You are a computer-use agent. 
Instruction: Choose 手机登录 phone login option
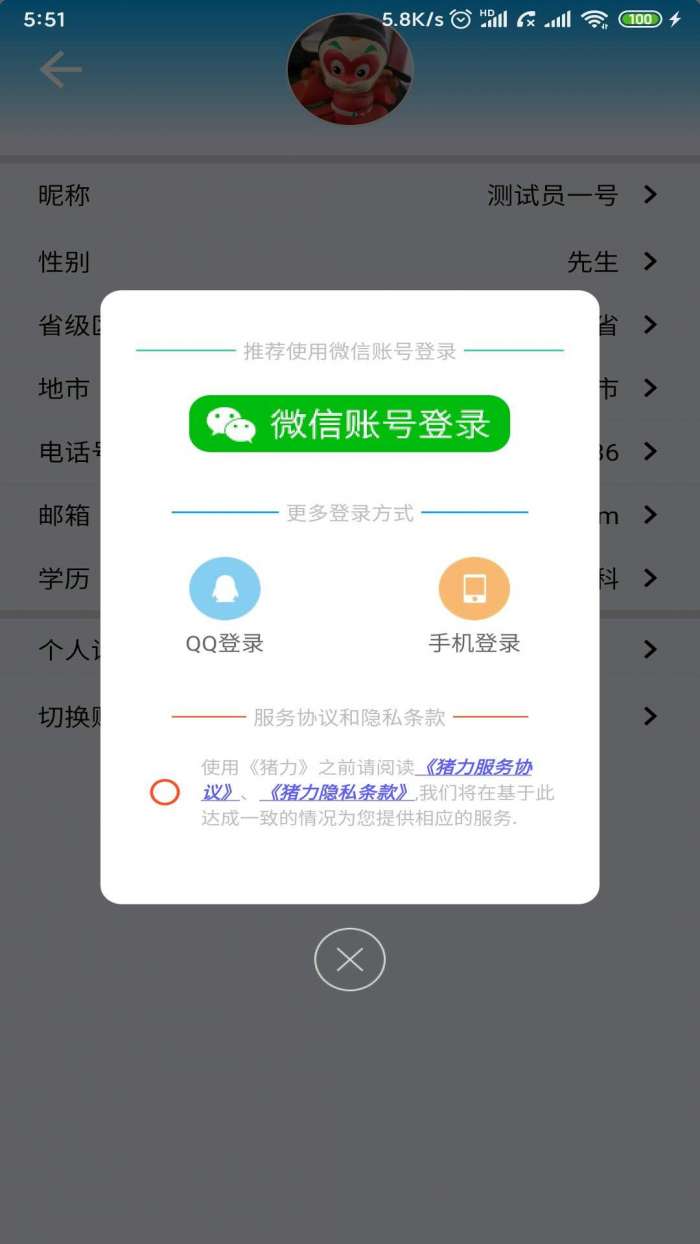click(474, 590)
